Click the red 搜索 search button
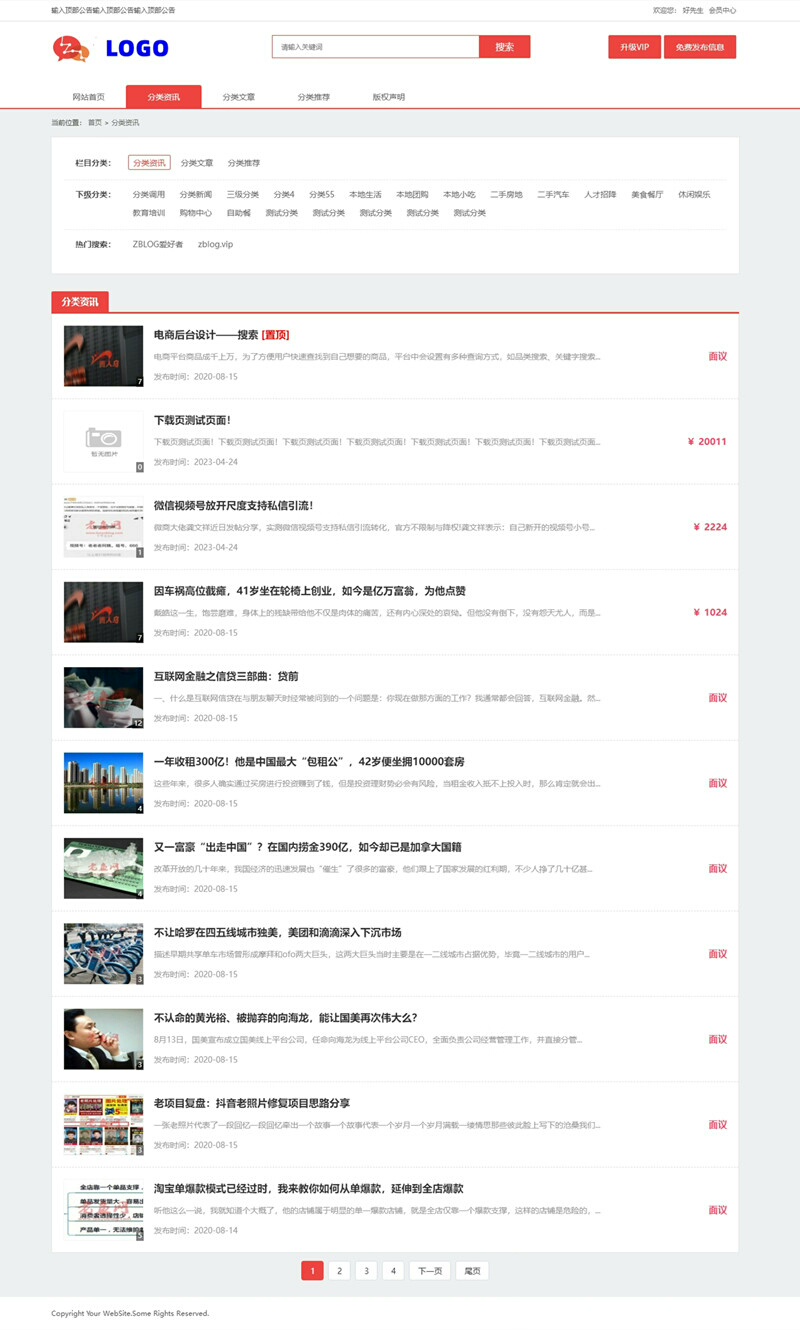Screen dimensions: 800x1330 pyautogui.click(x=505, y=47)
